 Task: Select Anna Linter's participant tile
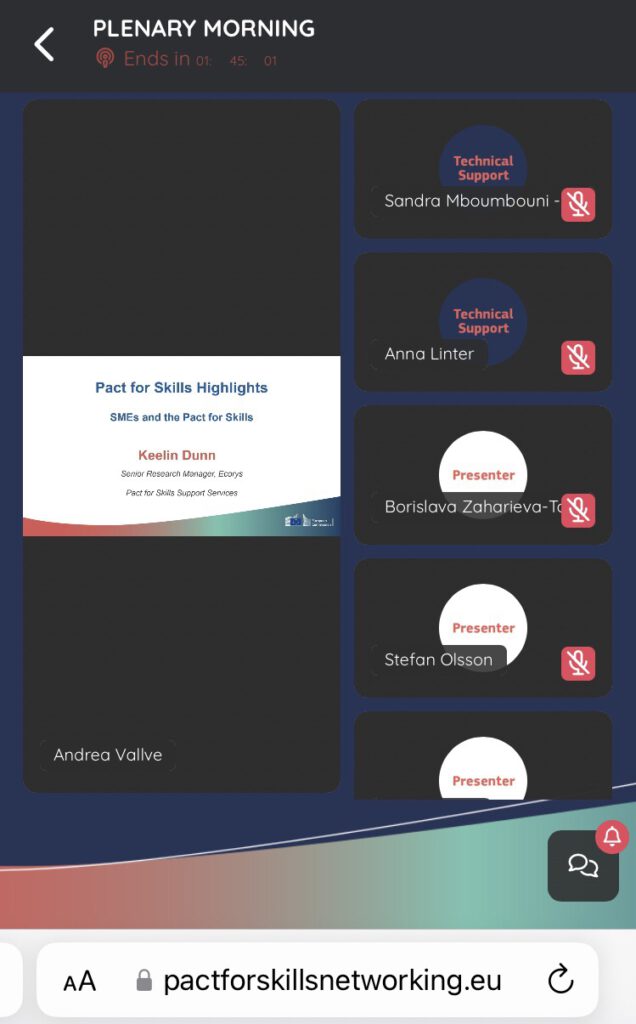coord(483,321)
